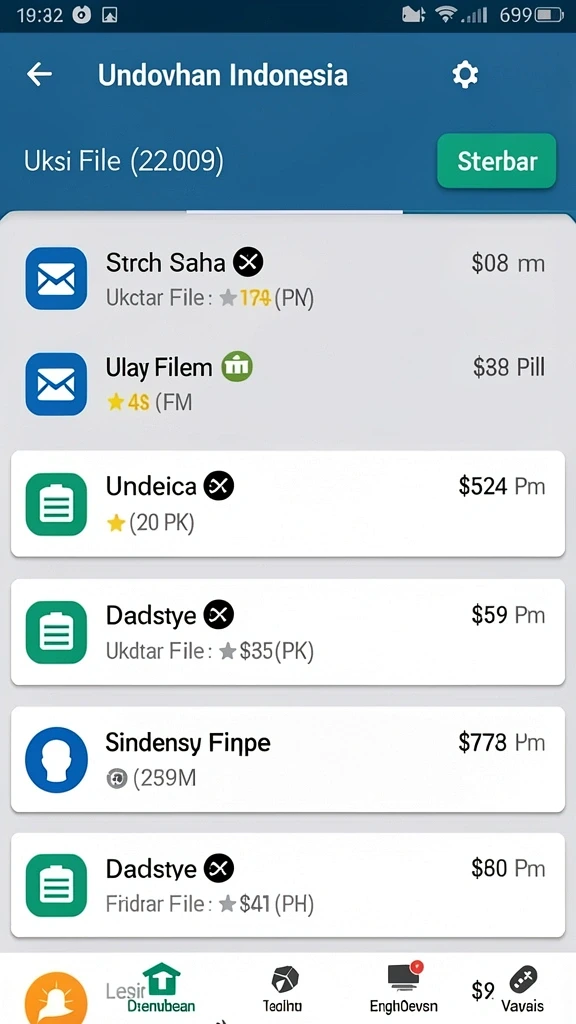Select the Undeica card
The height and width of the screenshot is (1024, 576).
(x=288, y=504)
